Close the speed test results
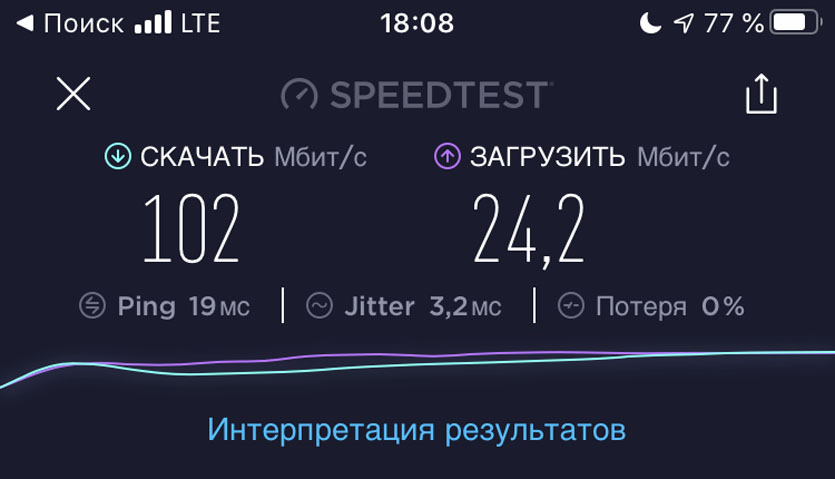The width and height of the screenshot is (835, 479). [x=73, y=95]
